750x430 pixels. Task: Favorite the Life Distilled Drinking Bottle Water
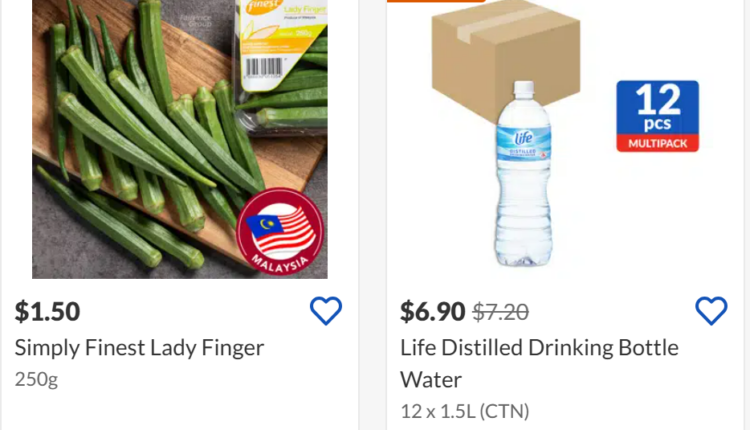click(x=711, y=311)
